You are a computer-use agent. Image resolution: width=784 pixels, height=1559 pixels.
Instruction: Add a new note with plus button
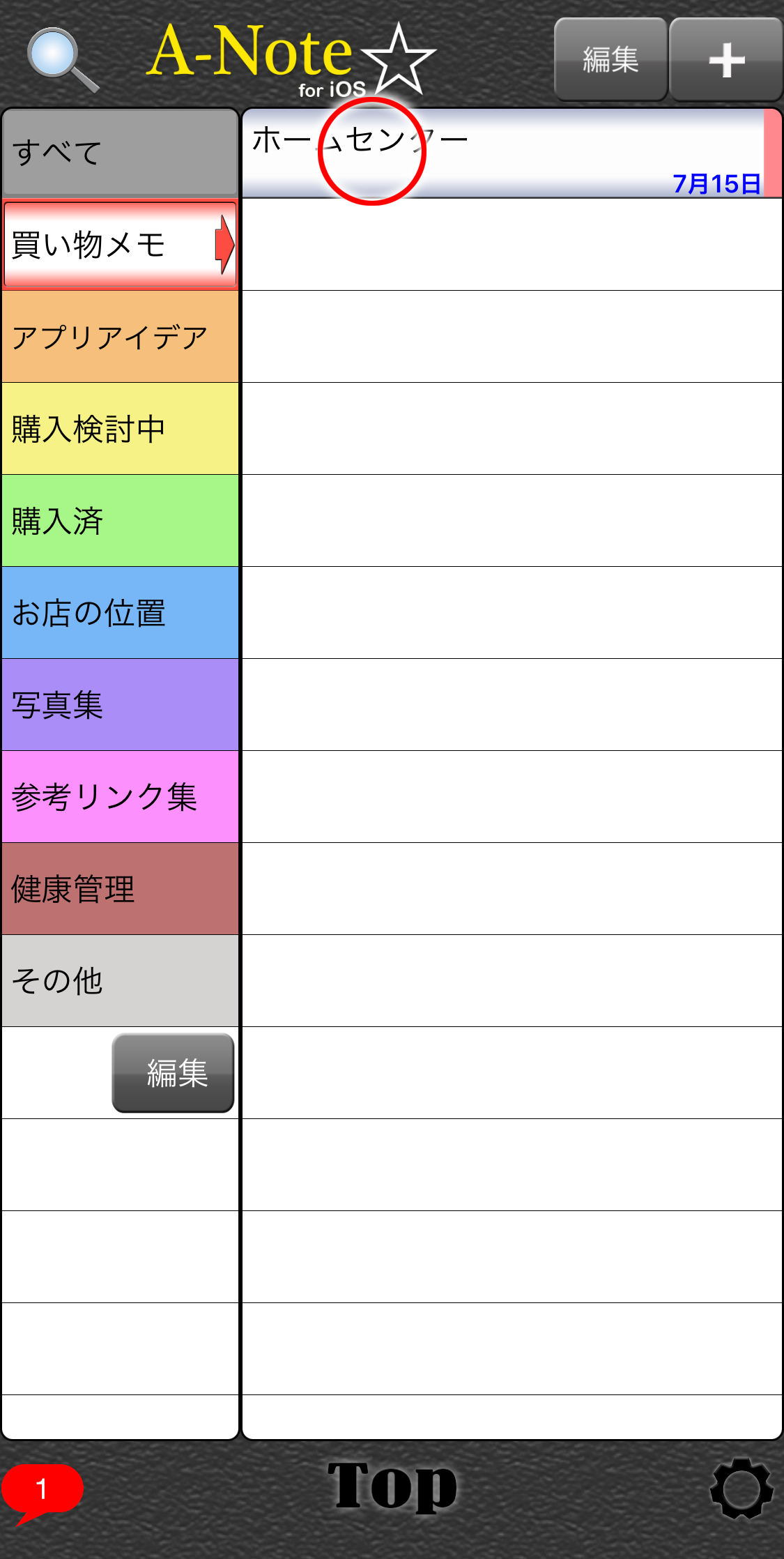tap(726, 59)
